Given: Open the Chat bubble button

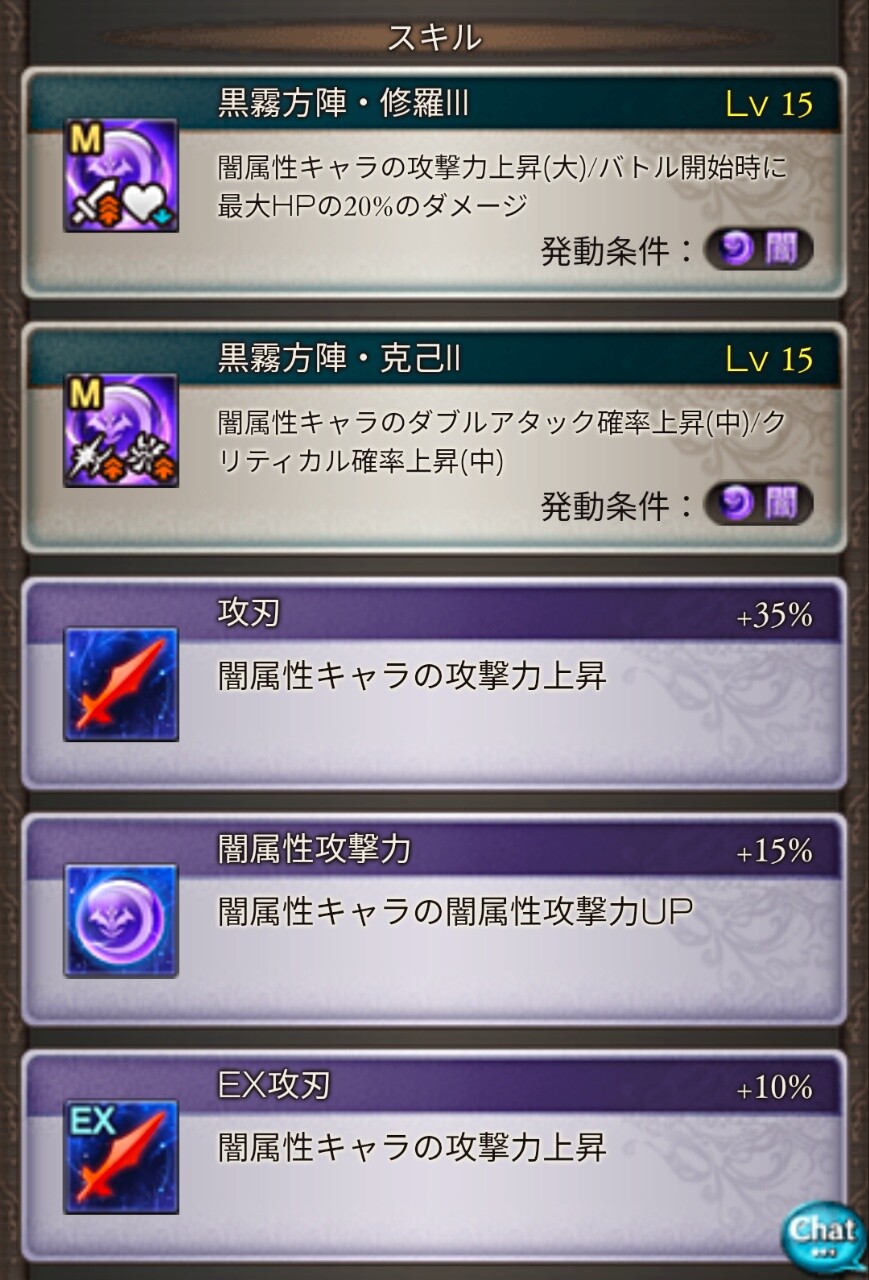Looking at the screenshot, I should coord(823,1234).
